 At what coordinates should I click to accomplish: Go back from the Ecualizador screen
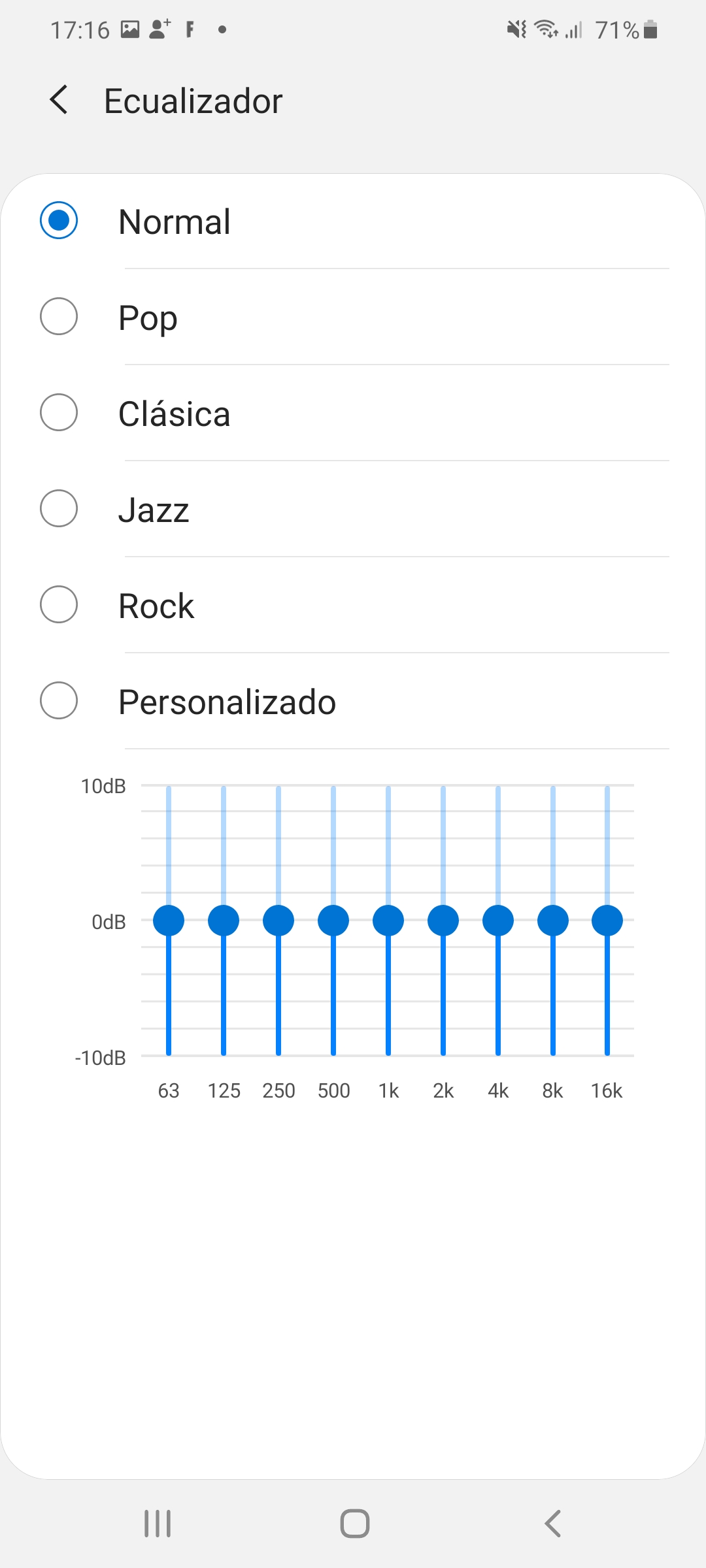pyautogui.click(x=59, y=100)
